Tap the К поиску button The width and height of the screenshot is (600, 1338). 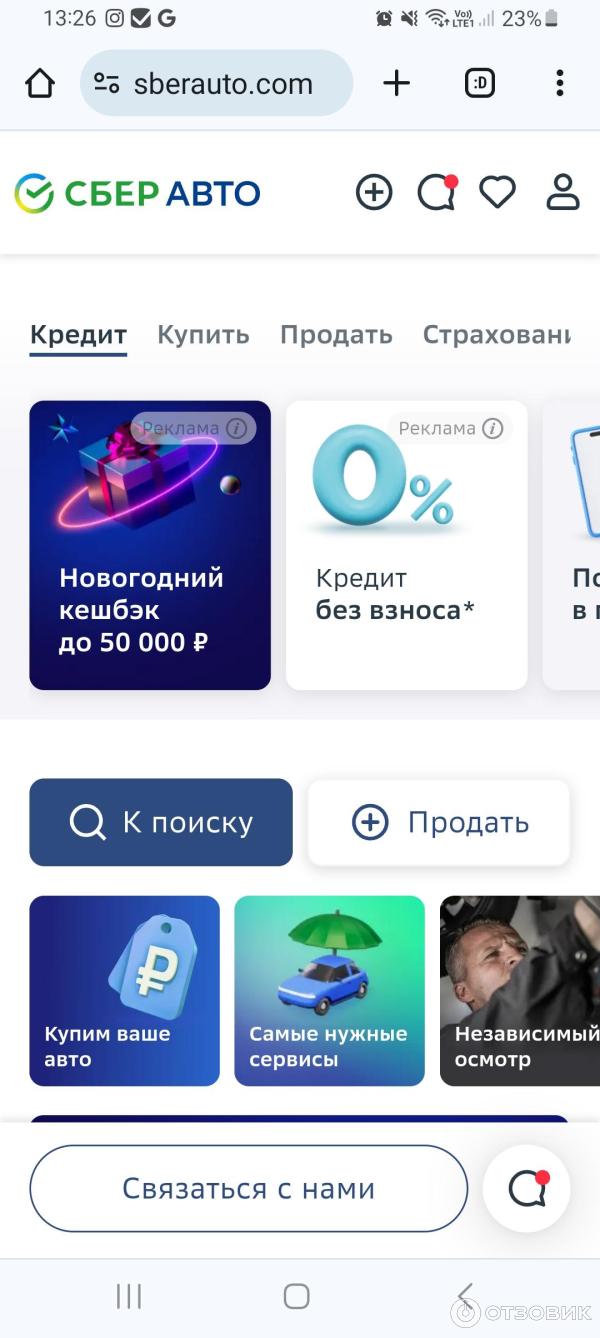[x=161, y=822]
